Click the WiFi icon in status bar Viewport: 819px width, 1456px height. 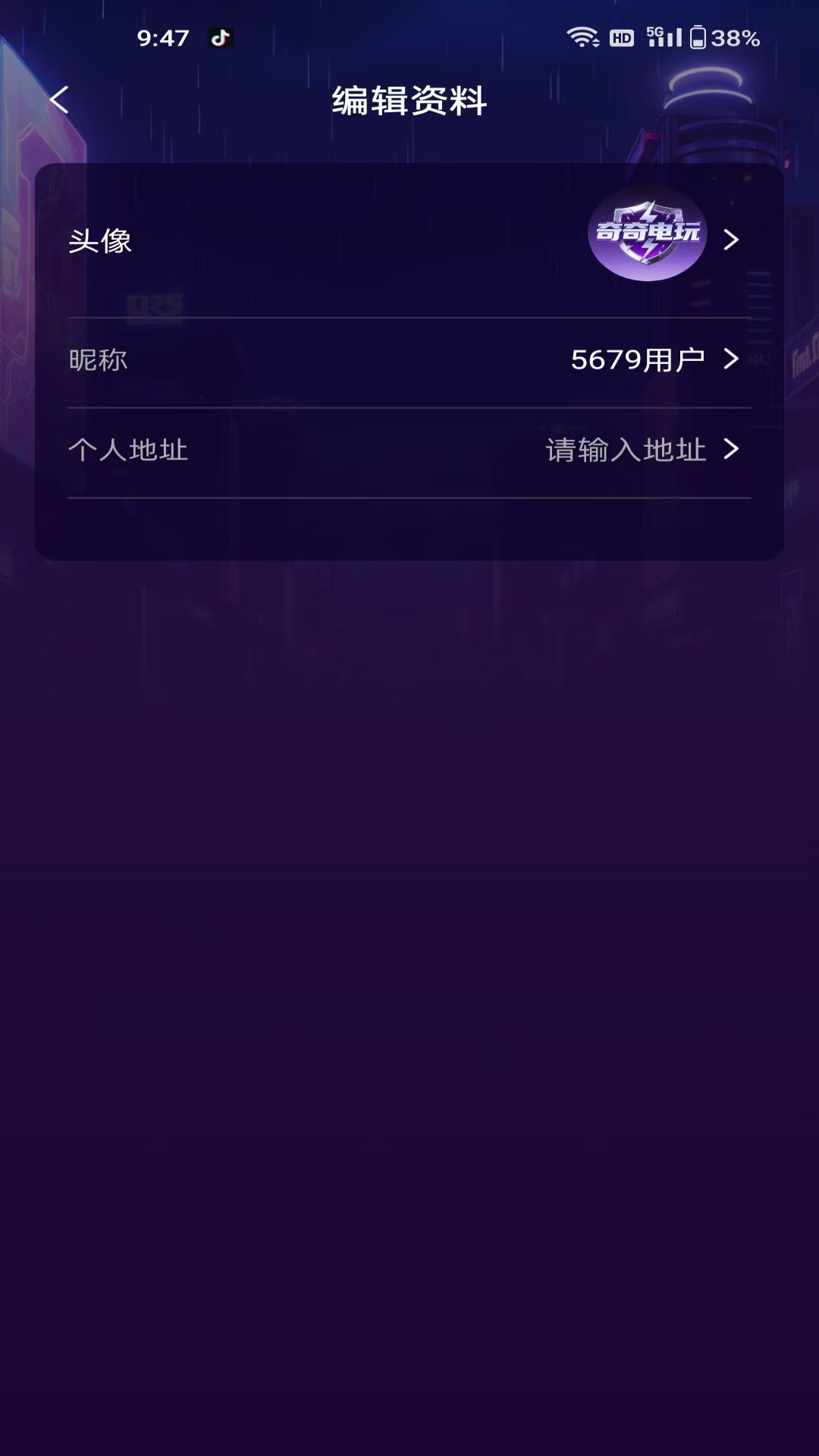(x=581, y=37)
